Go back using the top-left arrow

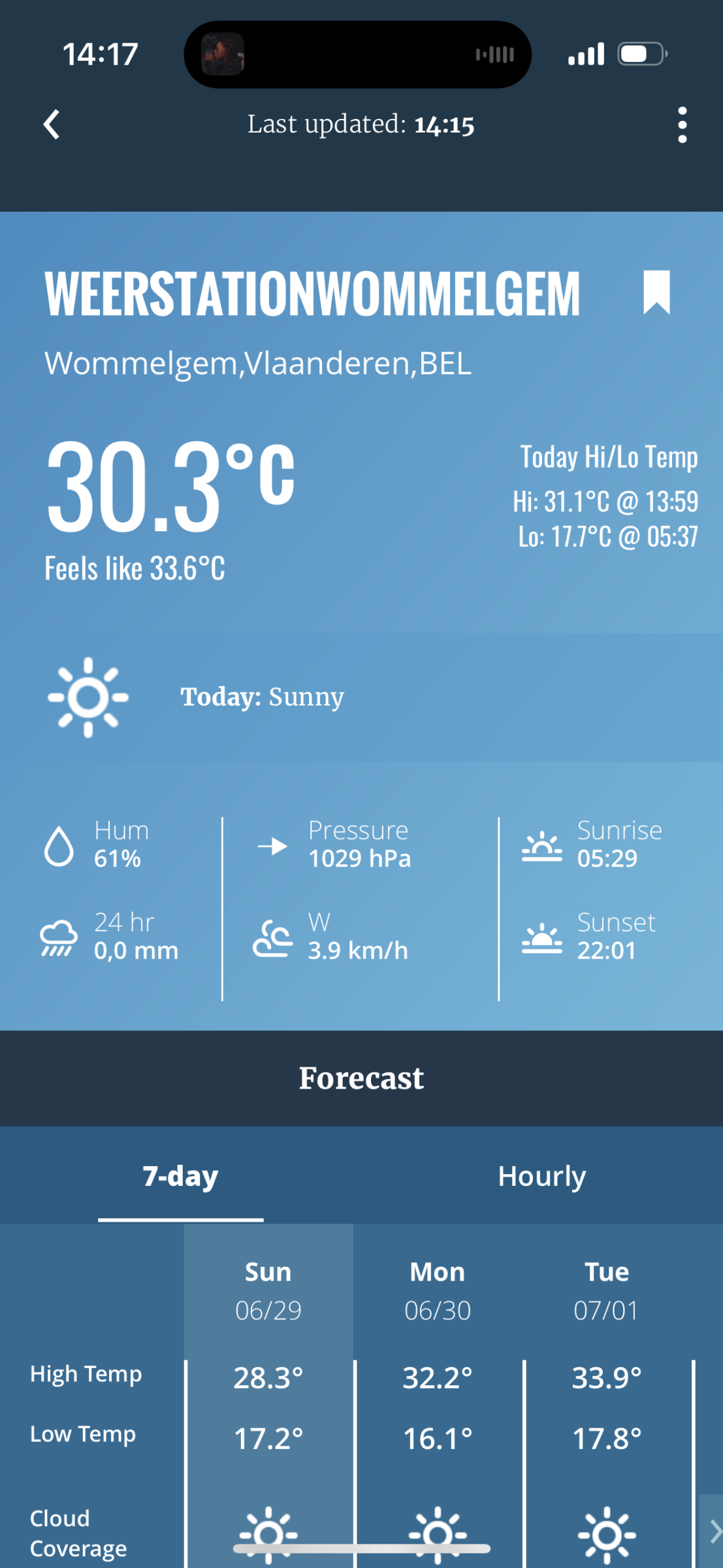tap(52, 124)
